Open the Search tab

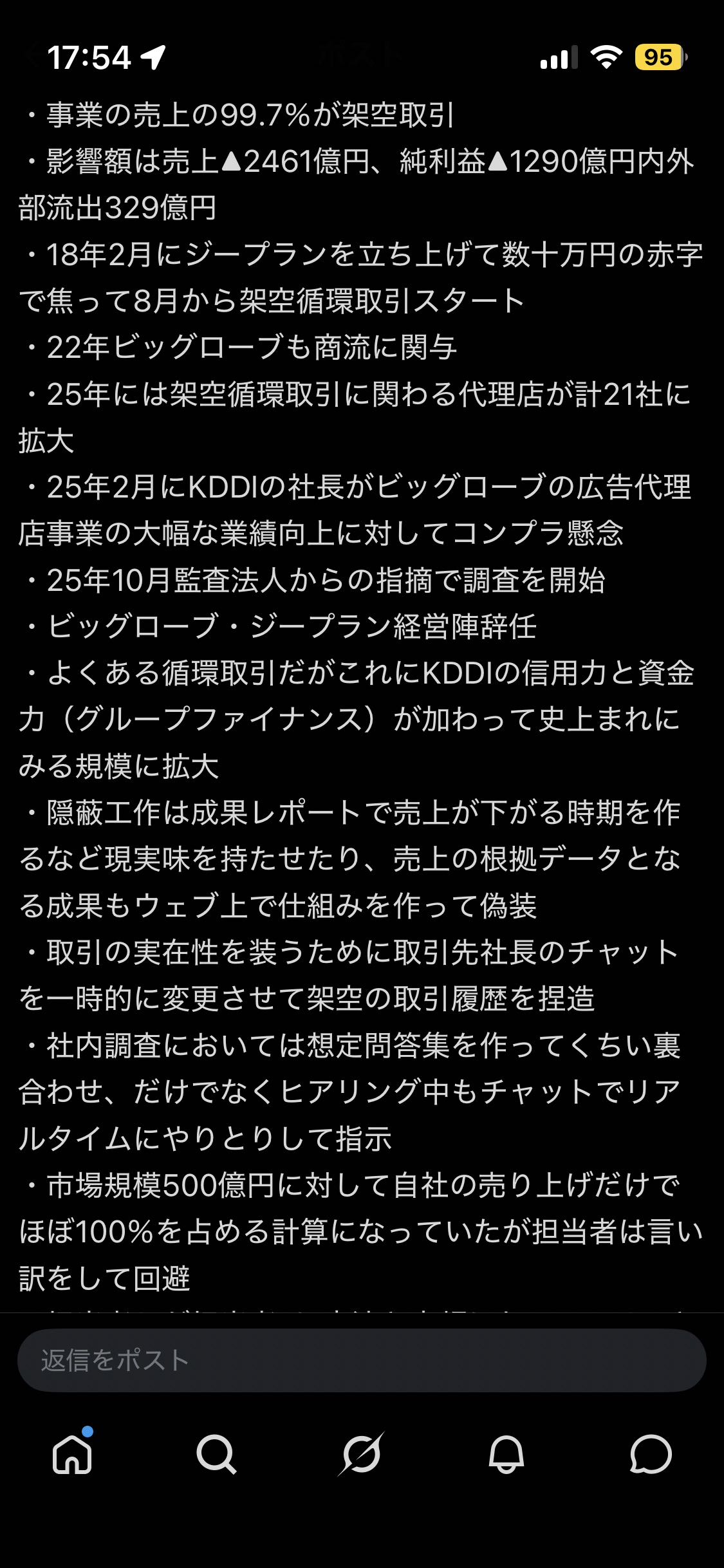216,1453
